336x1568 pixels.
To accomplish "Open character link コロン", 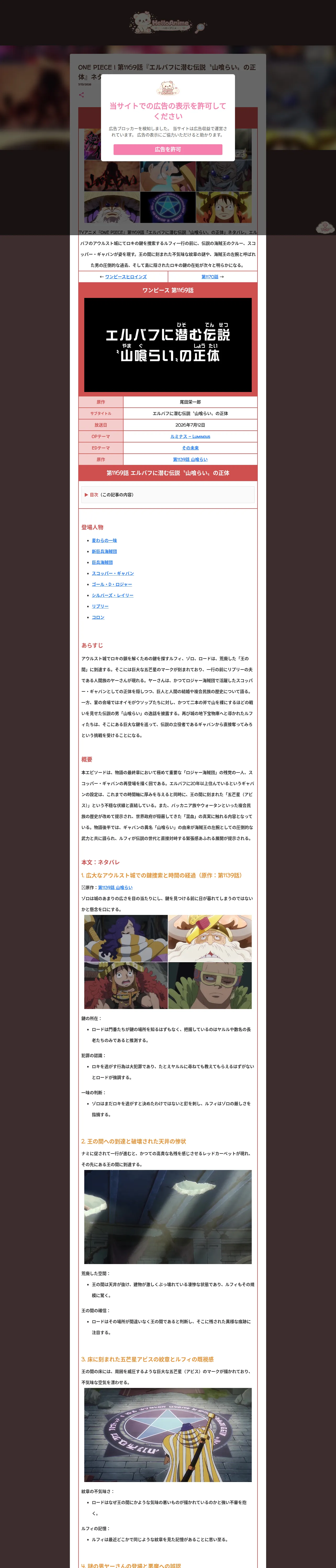I will point(98,617).
